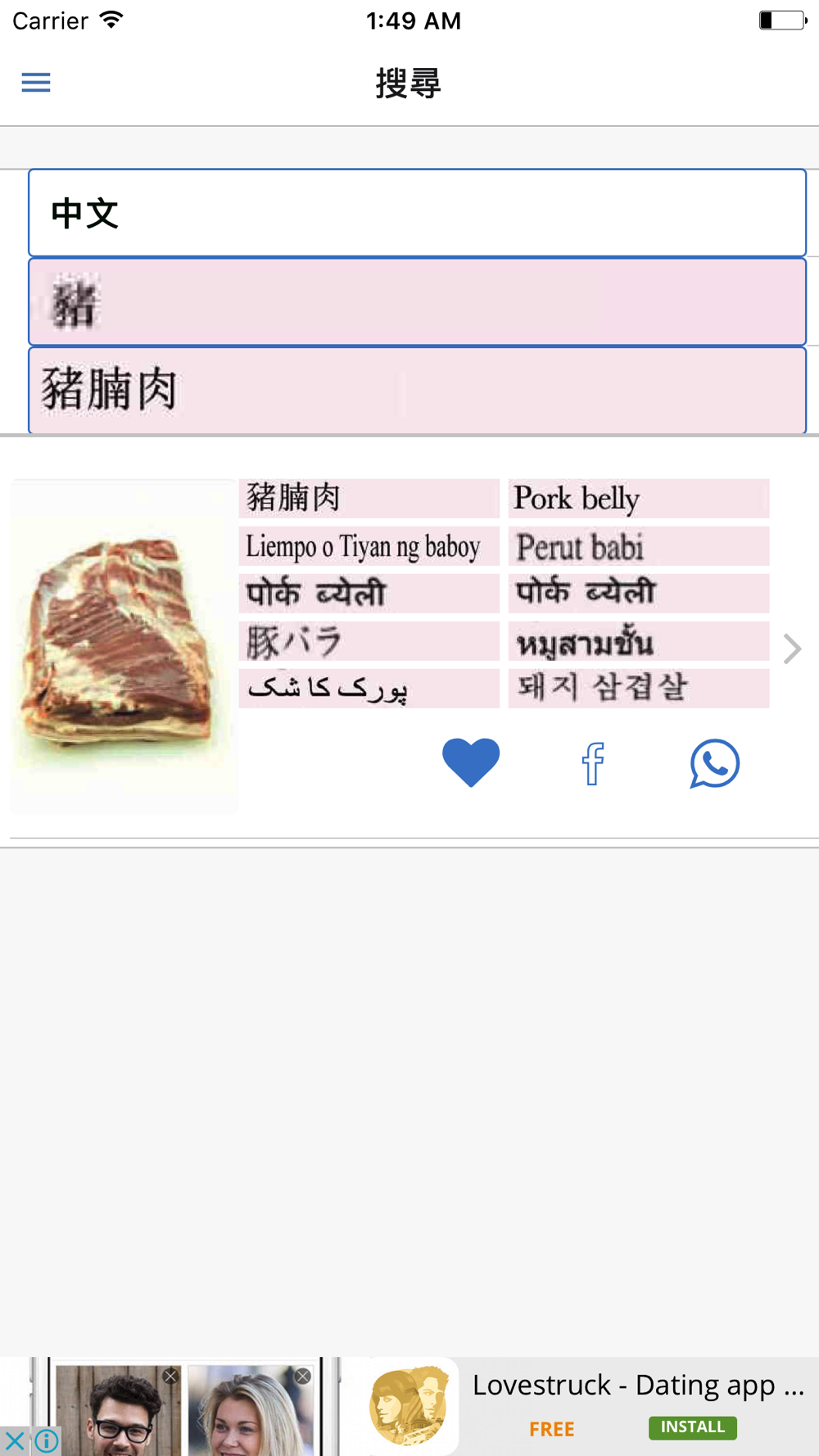Viewport: 819px width, 1456px height.
Task: Open pork belly details with right chevron
Action: pyautogui.click(x=792, y=649)
